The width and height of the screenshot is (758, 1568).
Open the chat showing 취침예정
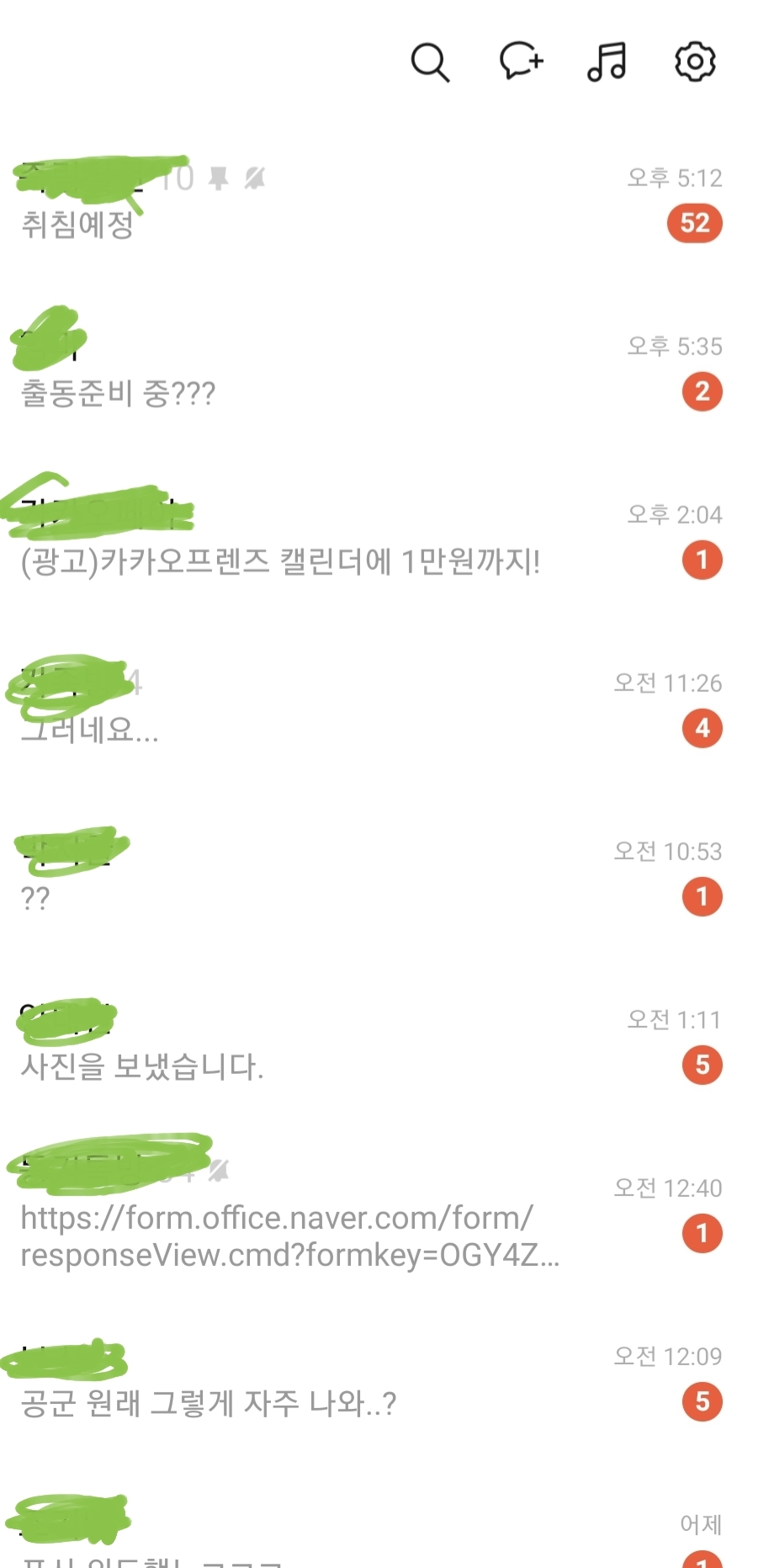point(379,201)
